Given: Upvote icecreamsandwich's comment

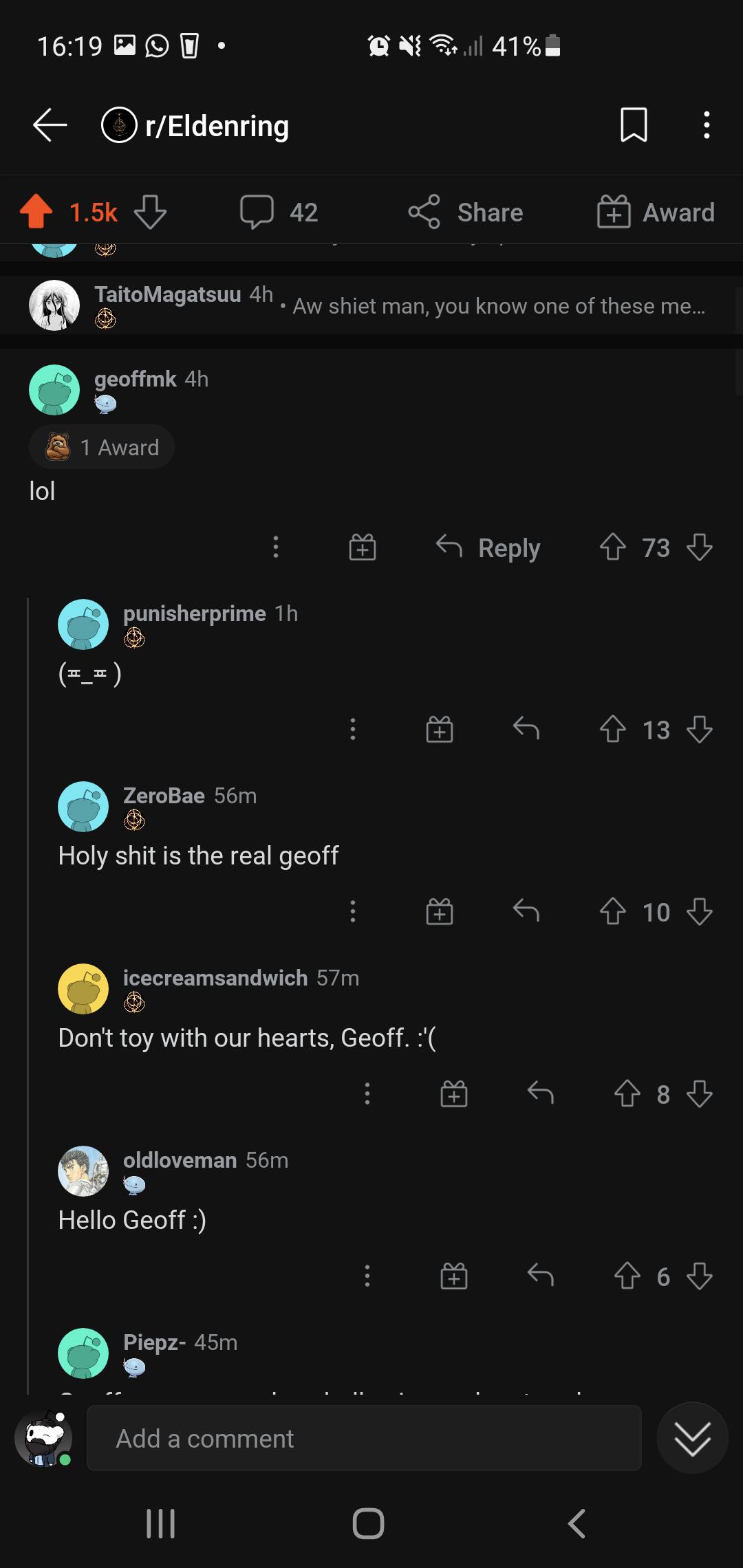Looking at the screenshot, I should pyautogui.click(x=627, y=1095).
